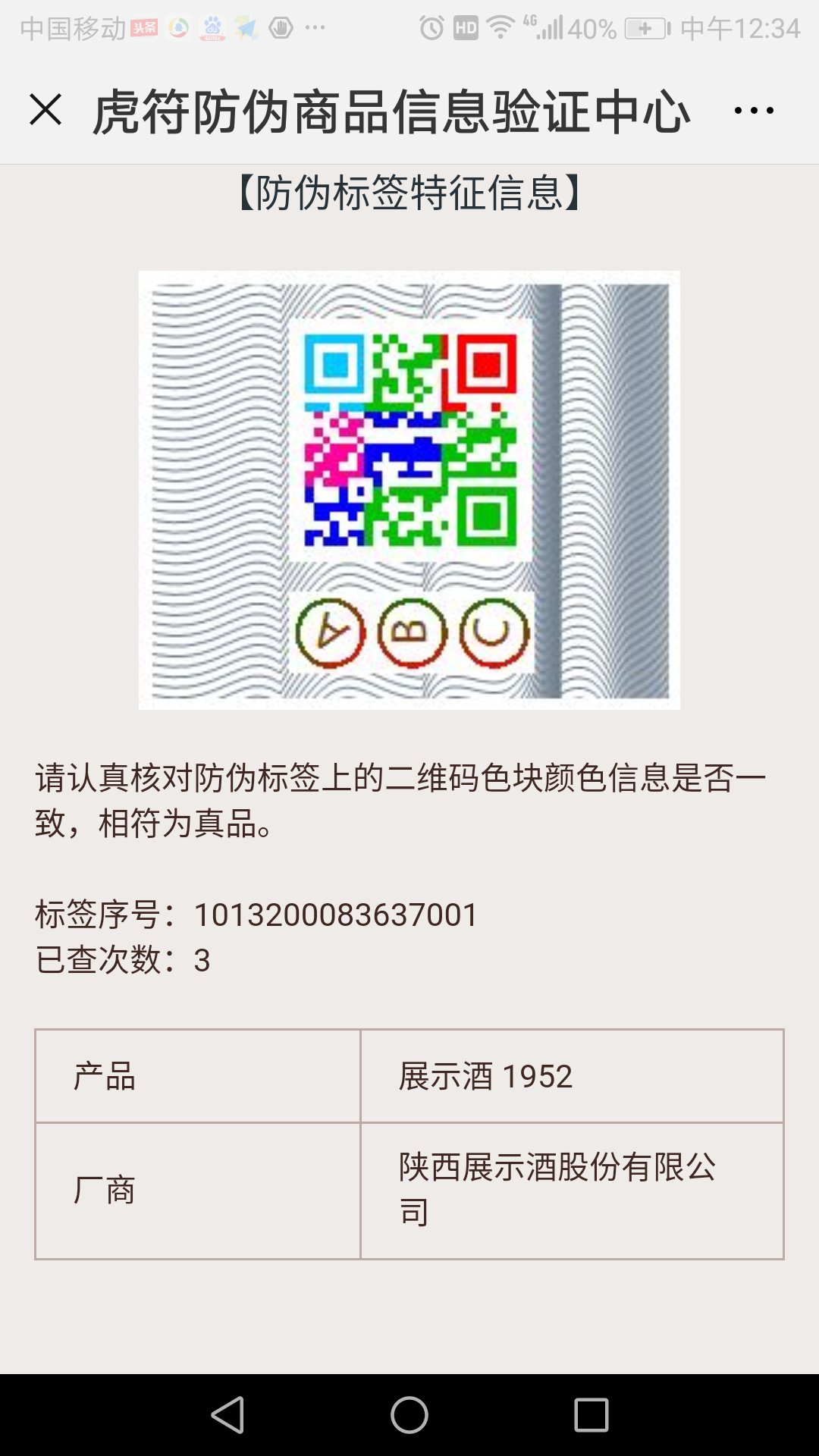The width and height of the screenshot is (819, 1456).
Task: Go back using system navigation
Action: pos(227,1415)
